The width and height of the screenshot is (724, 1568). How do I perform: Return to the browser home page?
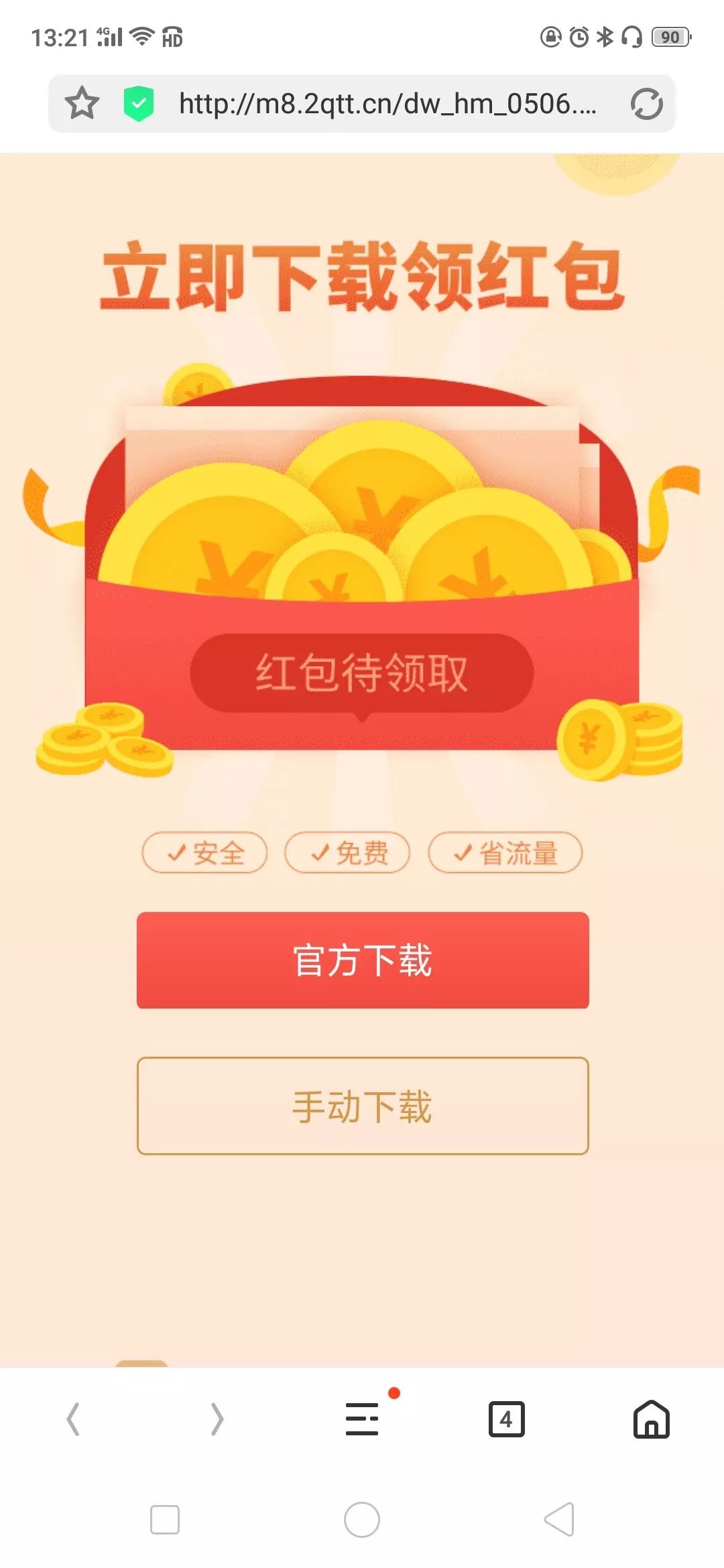click(651, 1419)
